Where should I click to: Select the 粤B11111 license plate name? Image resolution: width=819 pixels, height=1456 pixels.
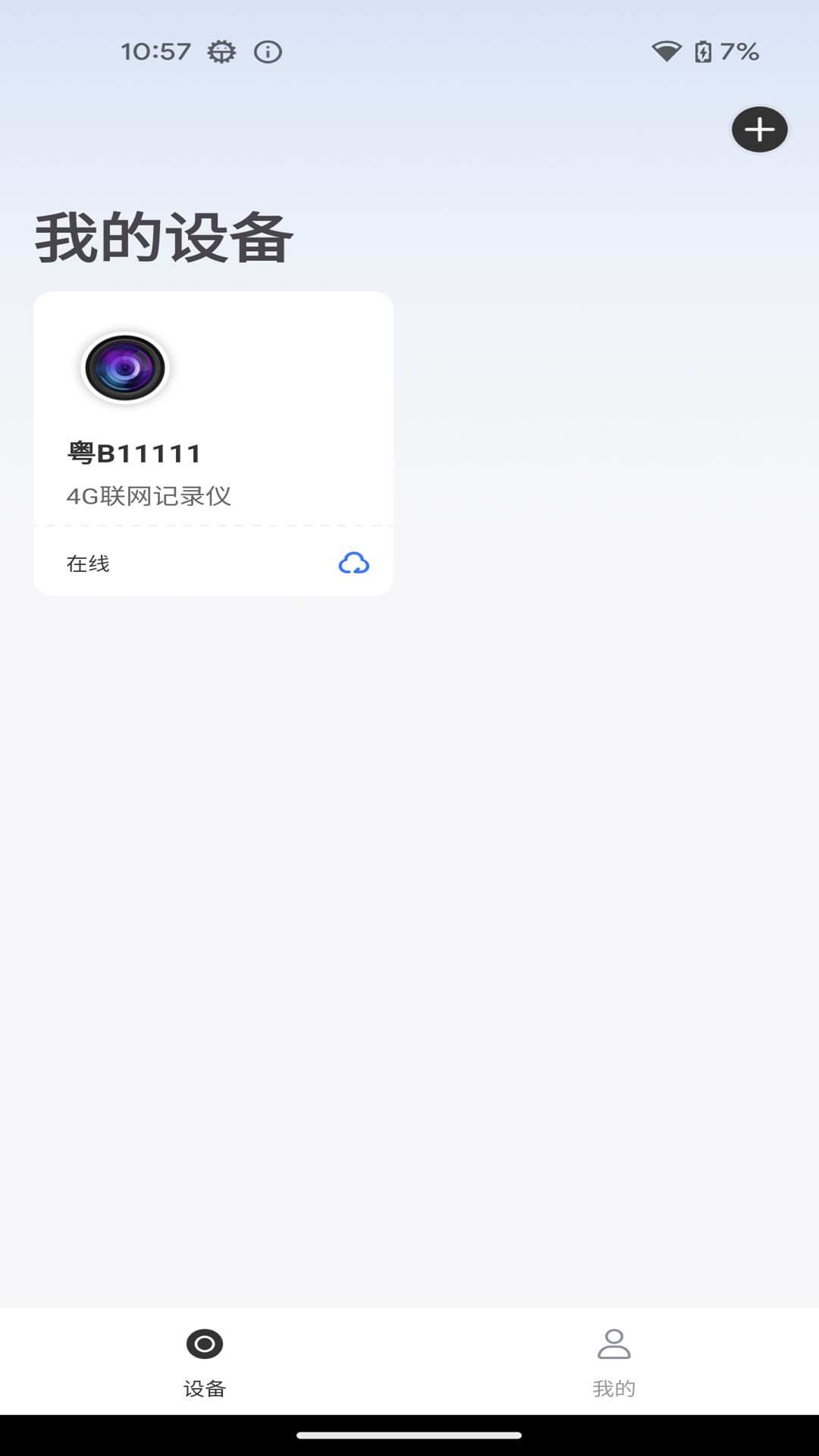(132, 453)
